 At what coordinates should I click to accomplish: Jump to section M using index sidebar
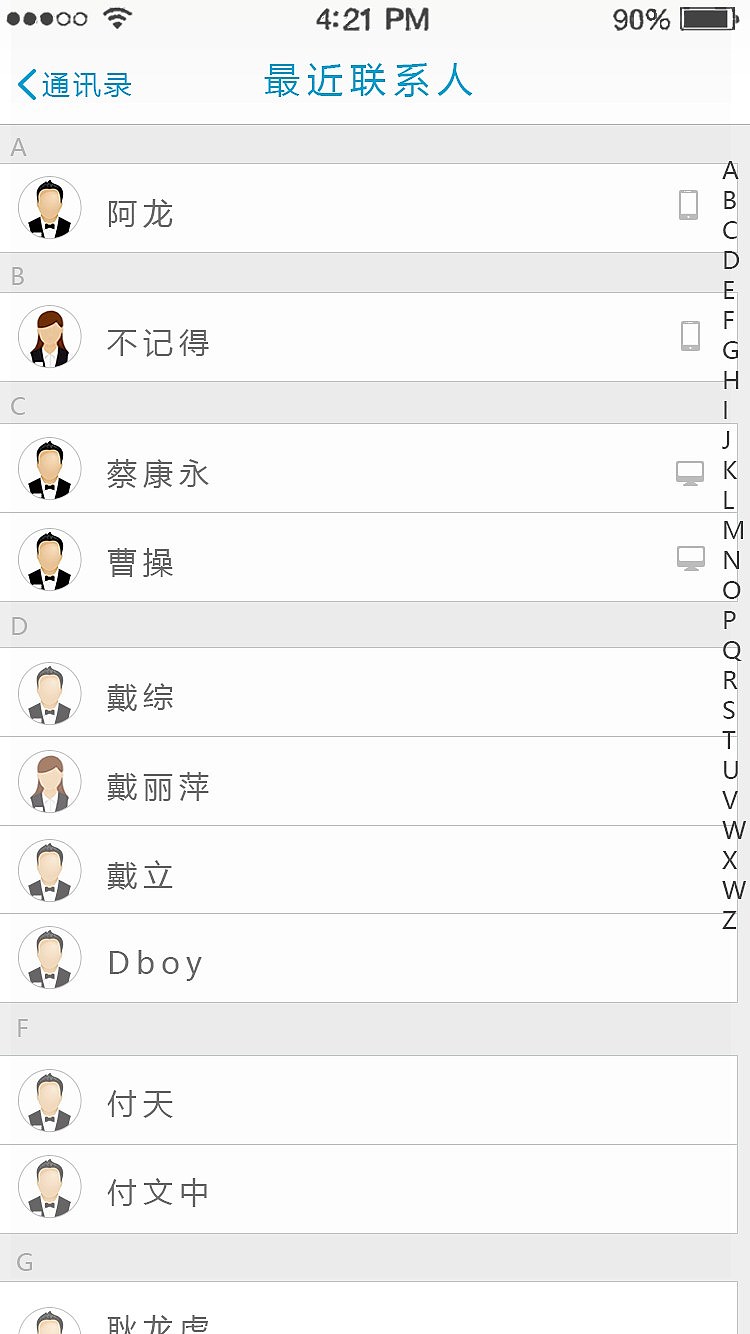729,530
